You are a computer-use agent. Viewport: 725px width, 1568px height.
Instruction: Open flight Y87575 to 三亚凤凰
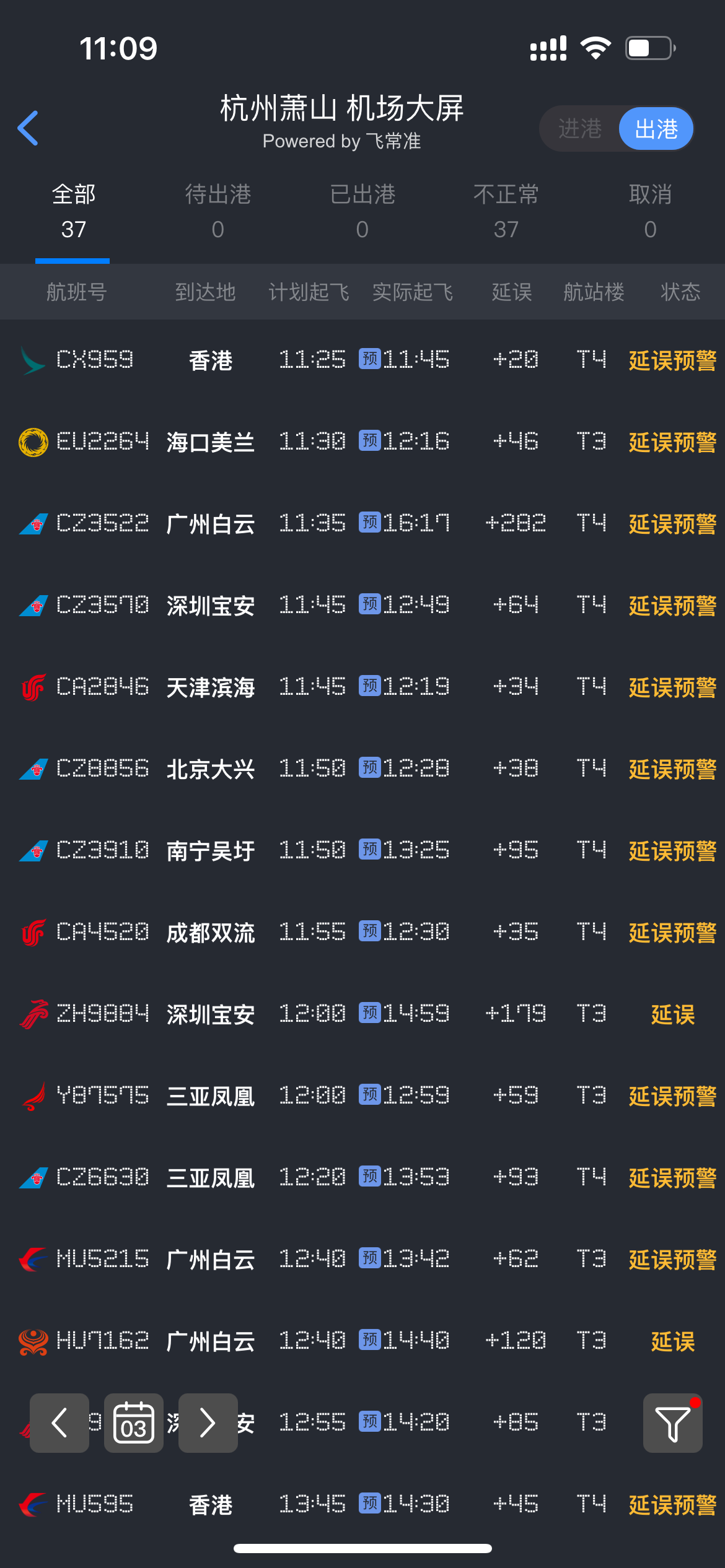tap(362, 1095)
